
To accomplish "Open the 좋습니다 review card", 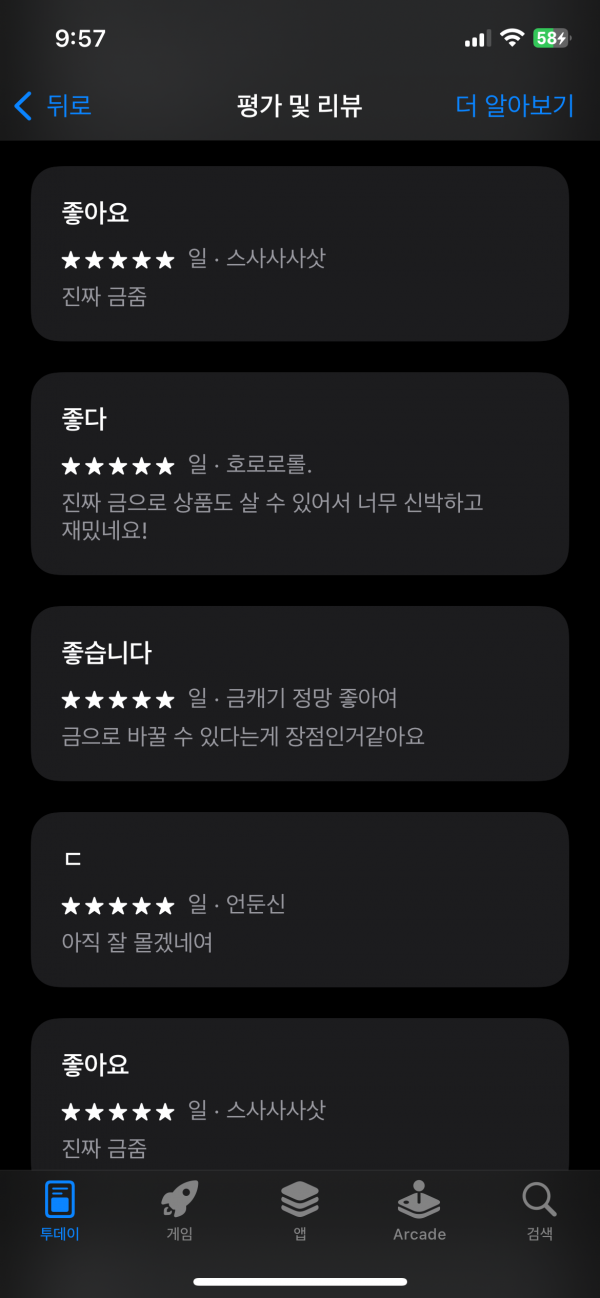I will [300, 693].
